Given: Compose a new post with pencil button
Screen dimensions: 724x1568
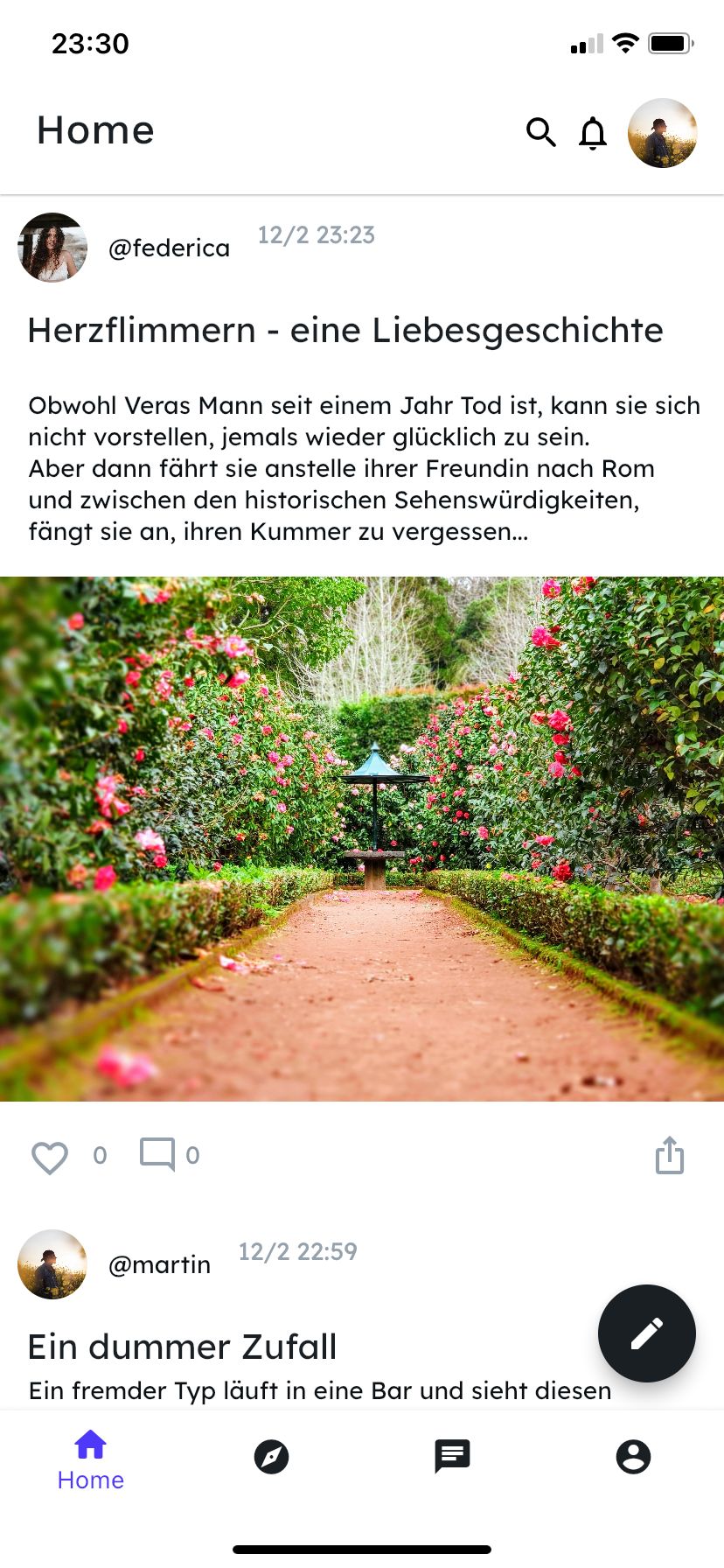Looking at the screenshot, I should pos(647,1333).
